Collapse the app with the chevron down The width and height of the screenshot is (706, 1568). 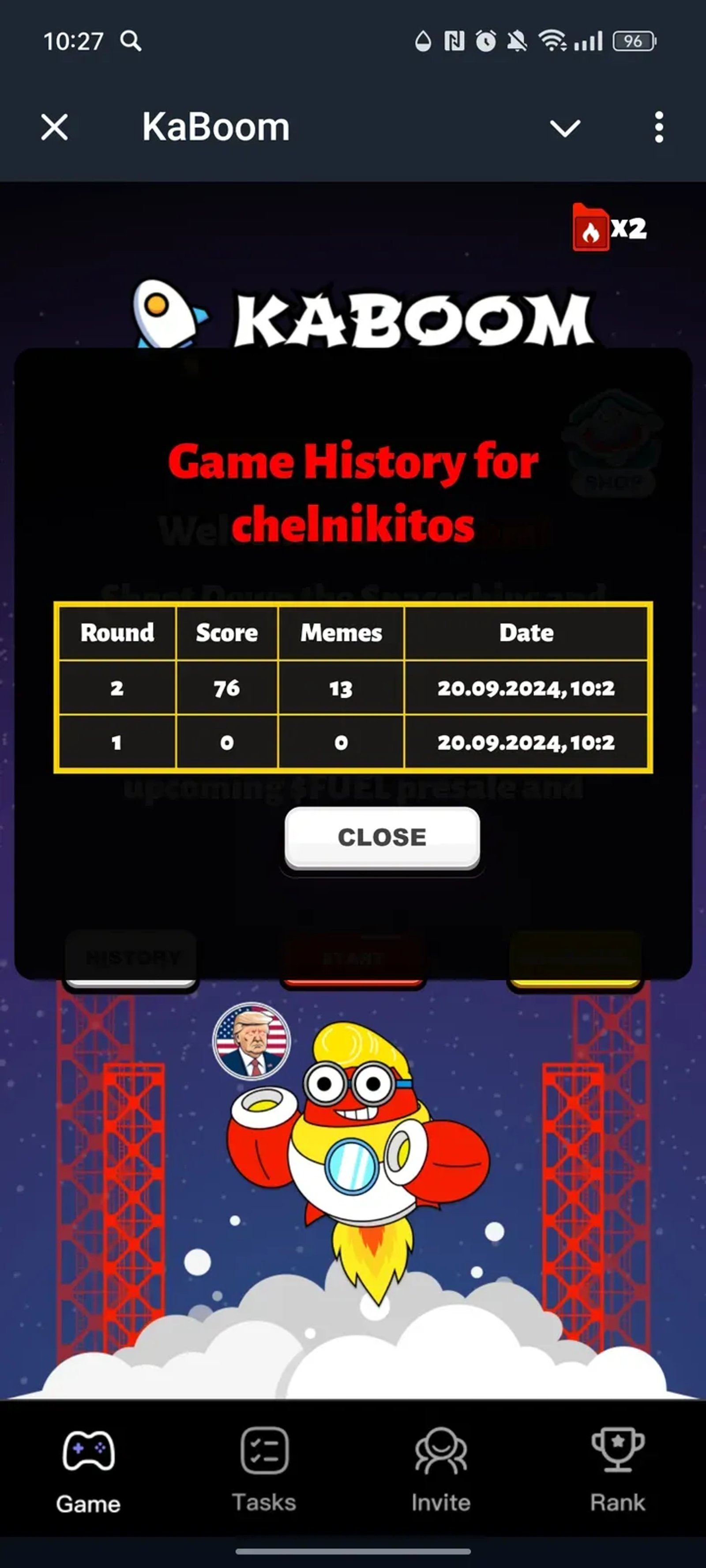[565, 128]
